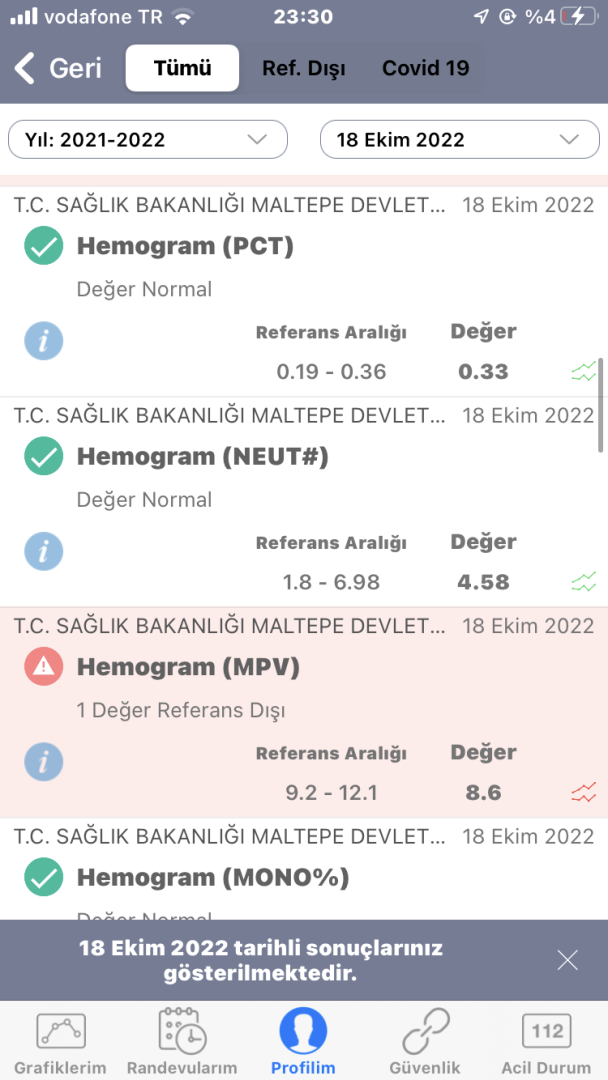Go back with the Geri button
The height and width of the screenshot is (1080, 608).
[x=58, y=68]
